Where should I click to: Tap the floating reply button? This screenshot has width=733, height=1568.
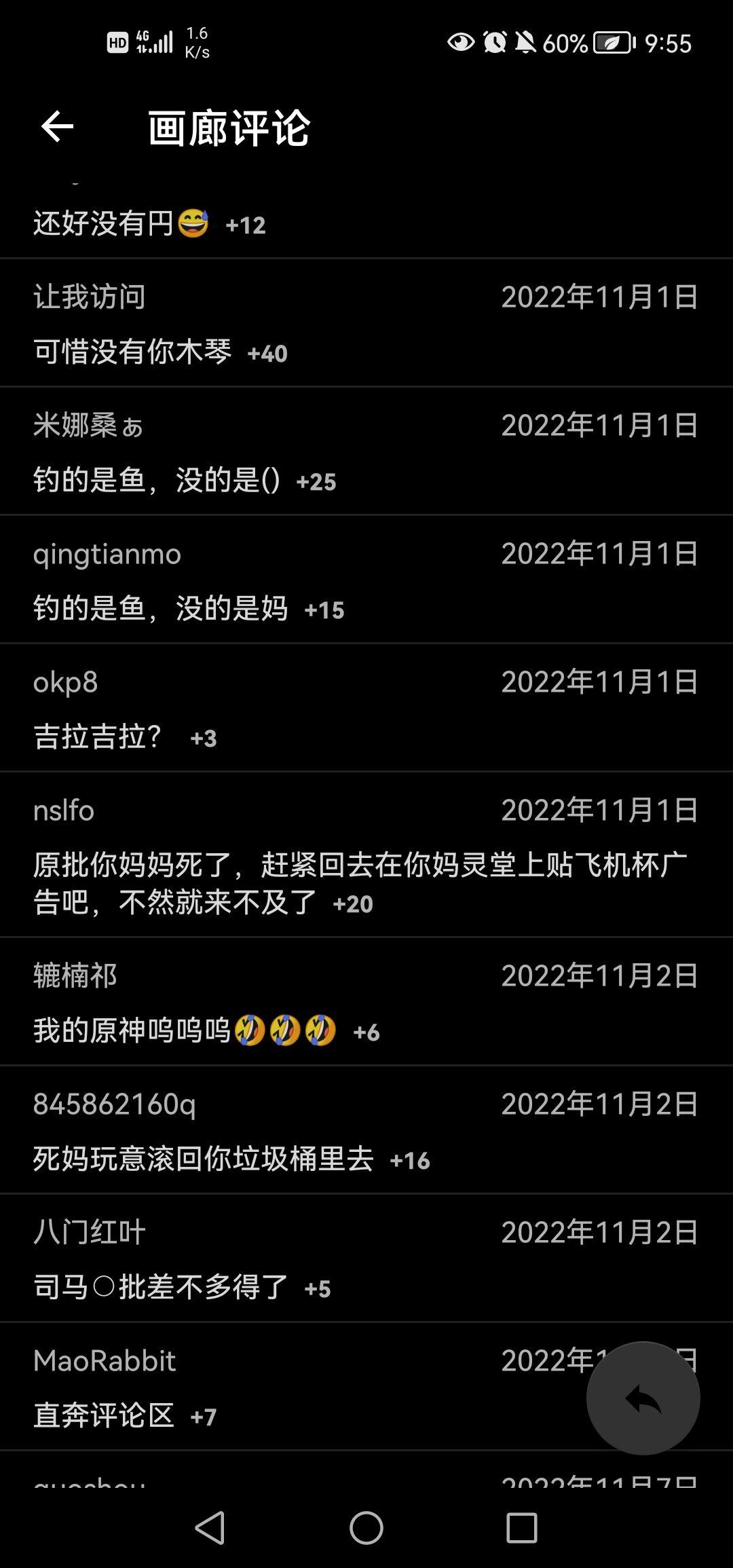point(642,1398)
